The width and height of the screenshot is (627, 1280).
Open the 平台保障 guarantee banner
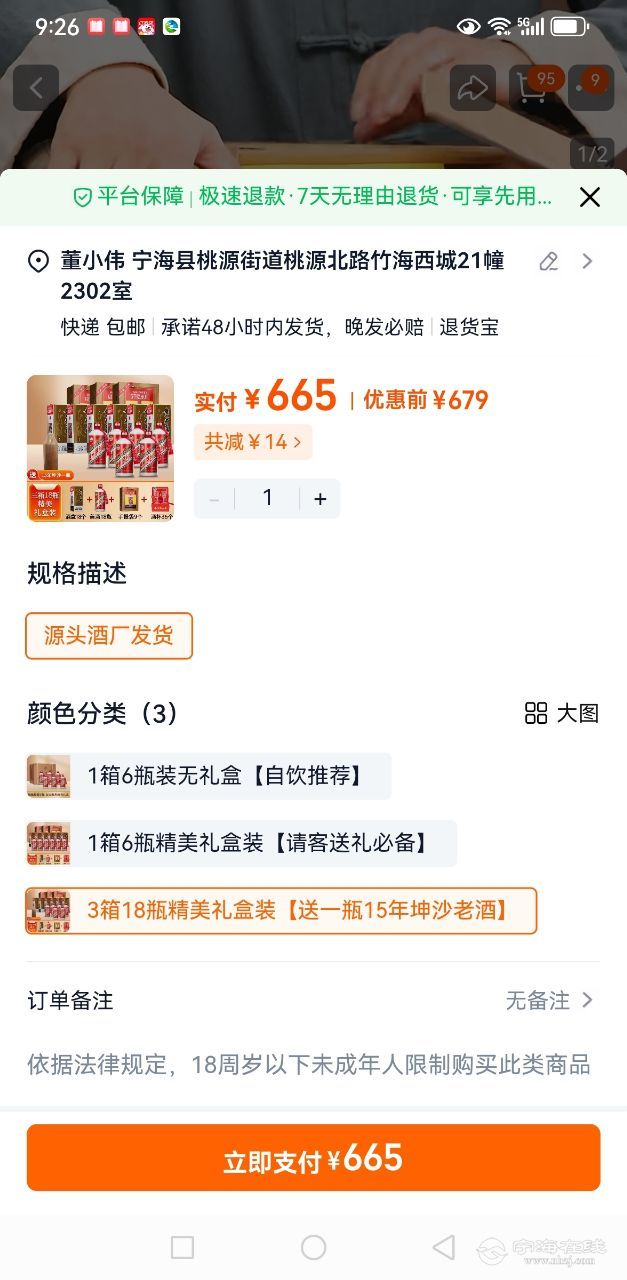pyautogui.click(x=312, y=197)
